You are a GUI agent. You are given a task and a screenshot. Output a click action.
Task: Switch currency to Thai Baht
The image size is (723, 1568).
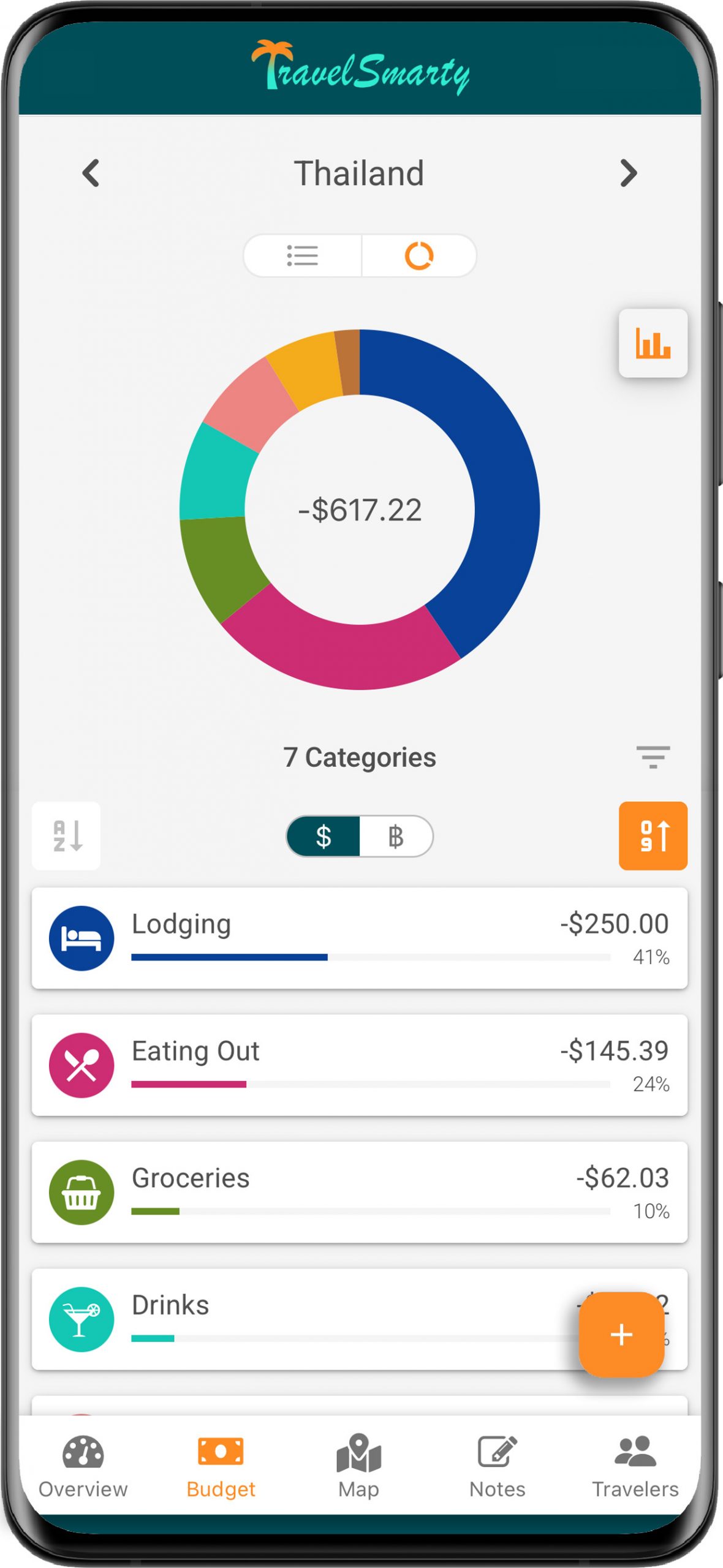pos(395,837)
